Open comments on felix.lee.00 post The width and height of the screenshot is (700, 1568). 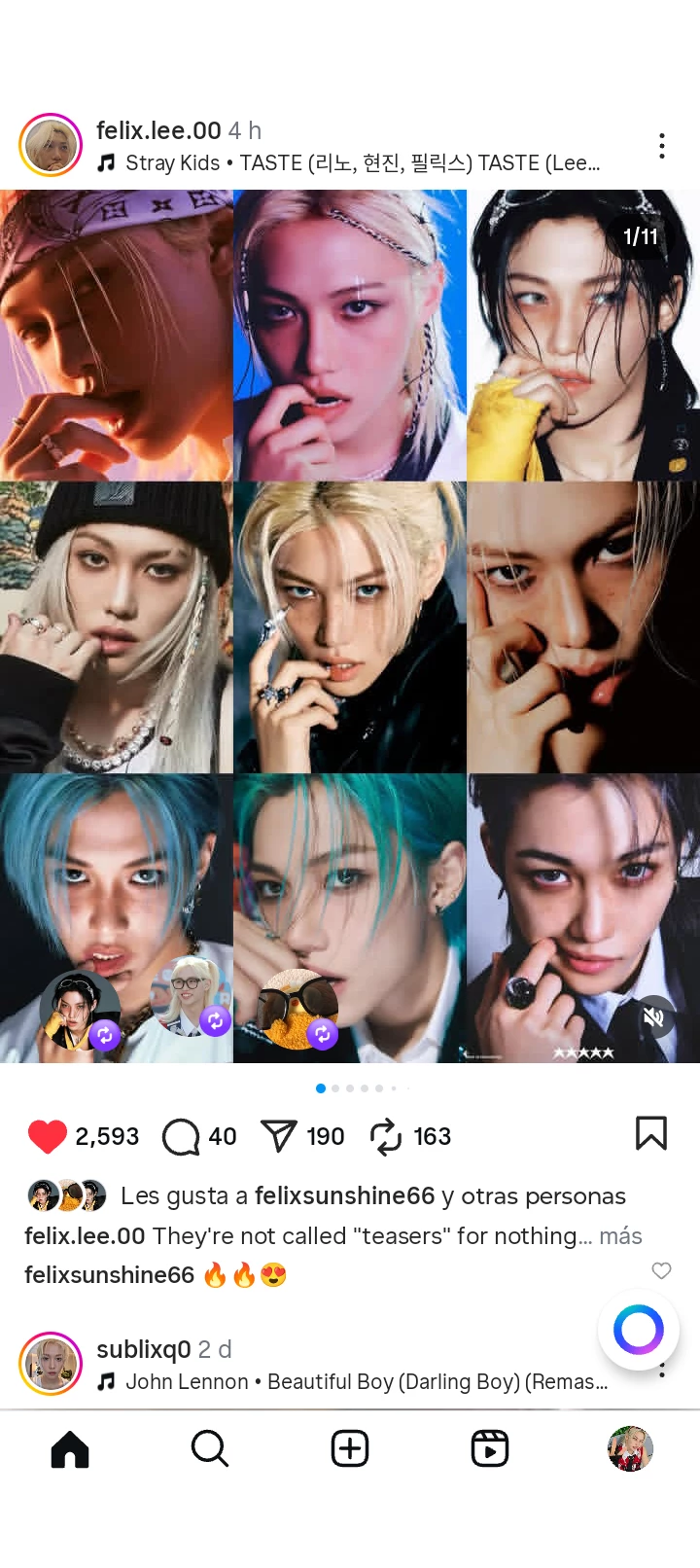click(181, 1136)
